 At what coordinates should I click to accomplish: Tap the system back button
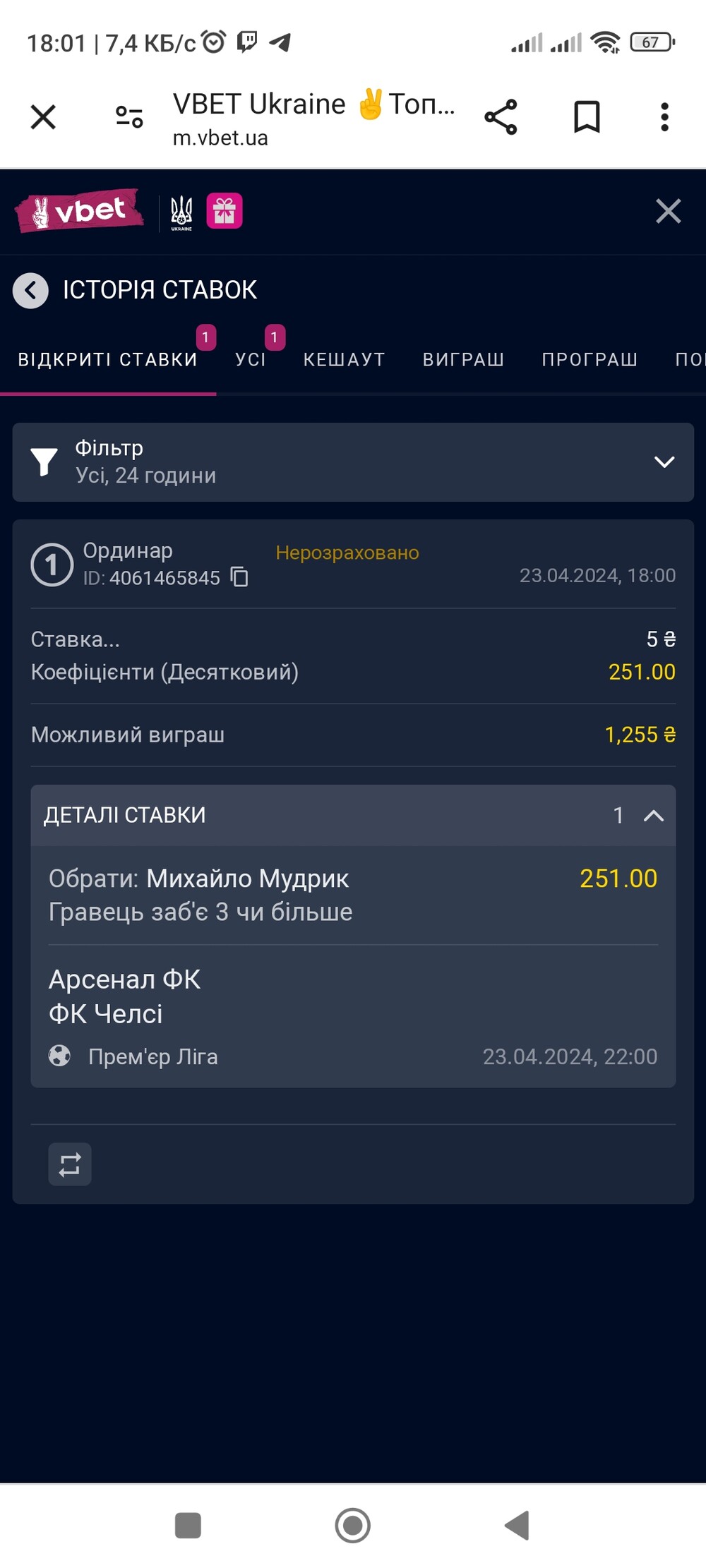coord(517,1525)
